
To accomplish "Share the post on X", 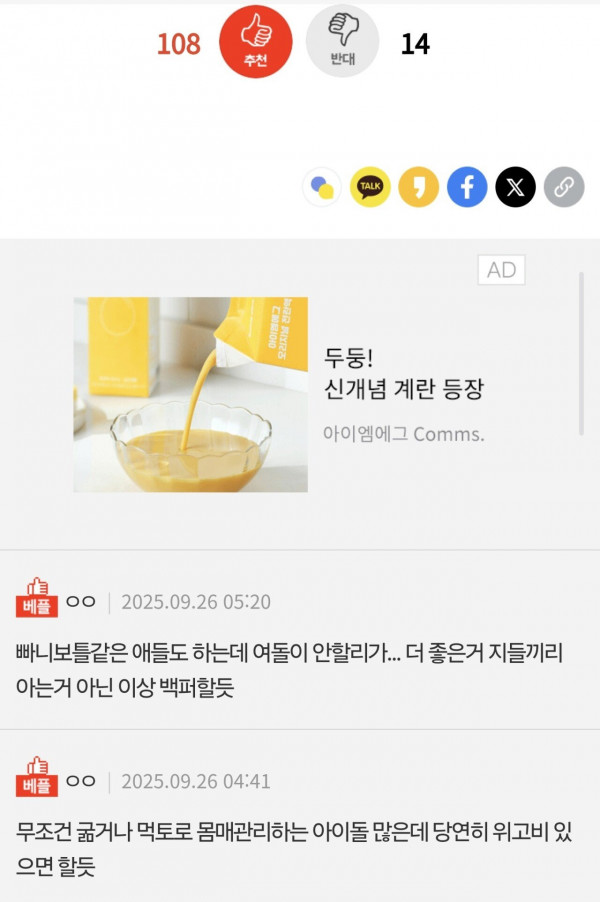I will point(515,187).
